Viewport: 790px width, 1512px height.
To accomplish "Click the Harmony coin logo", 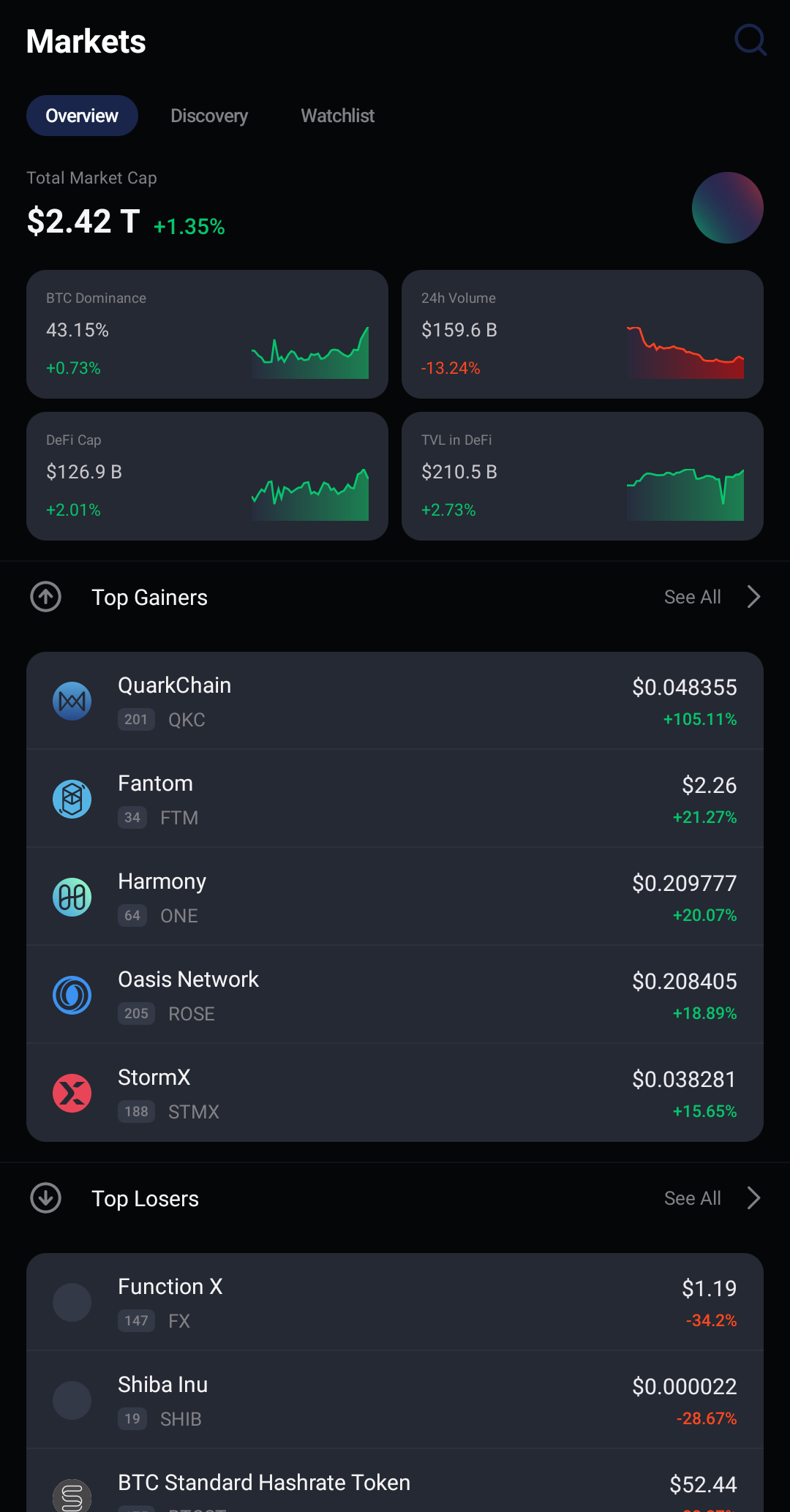I will [x=72, y=896].
